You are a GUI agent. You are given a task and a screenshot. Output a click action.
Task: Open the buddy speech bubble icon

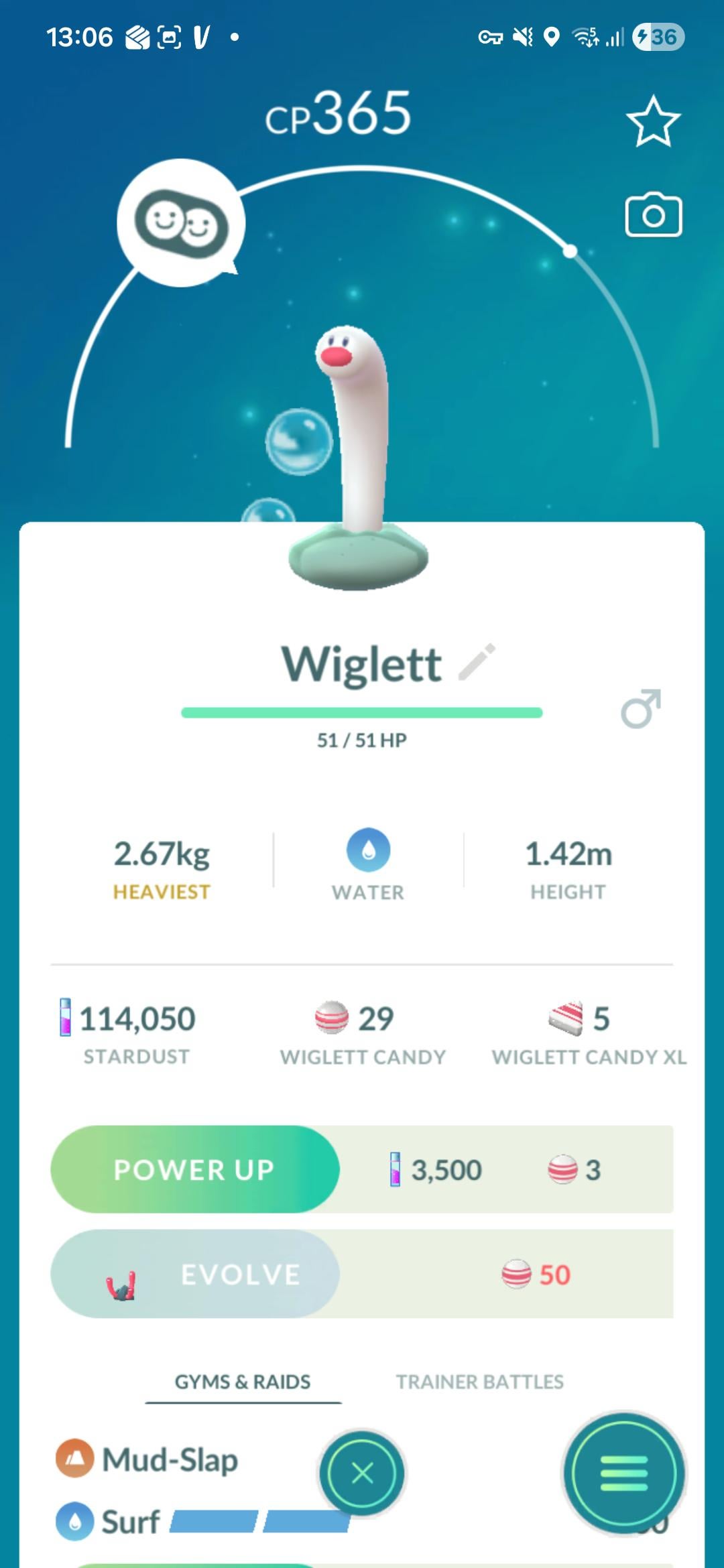[181, 223]
